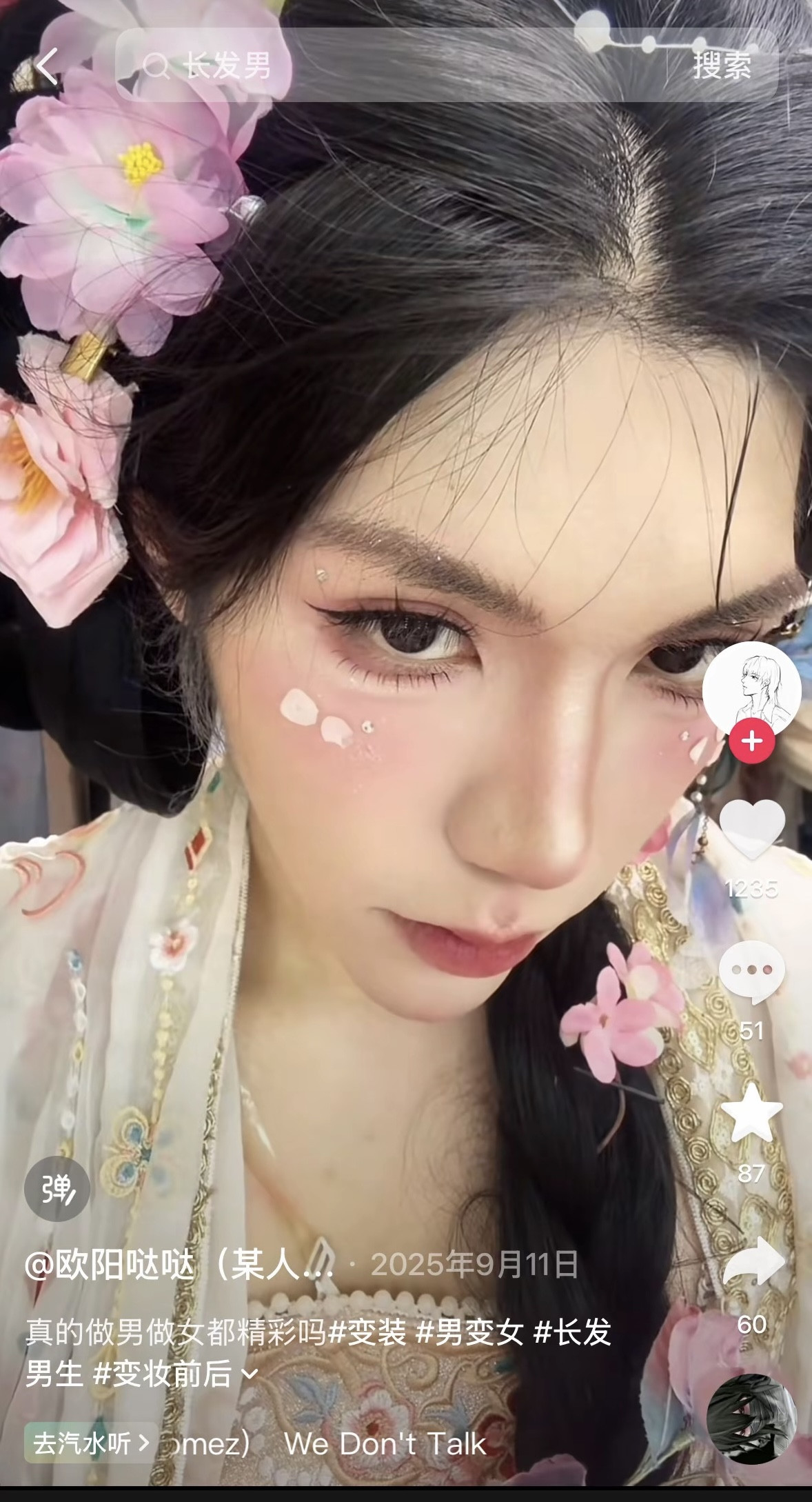Go back using the top-left arrow

click(x=47, y=66)
